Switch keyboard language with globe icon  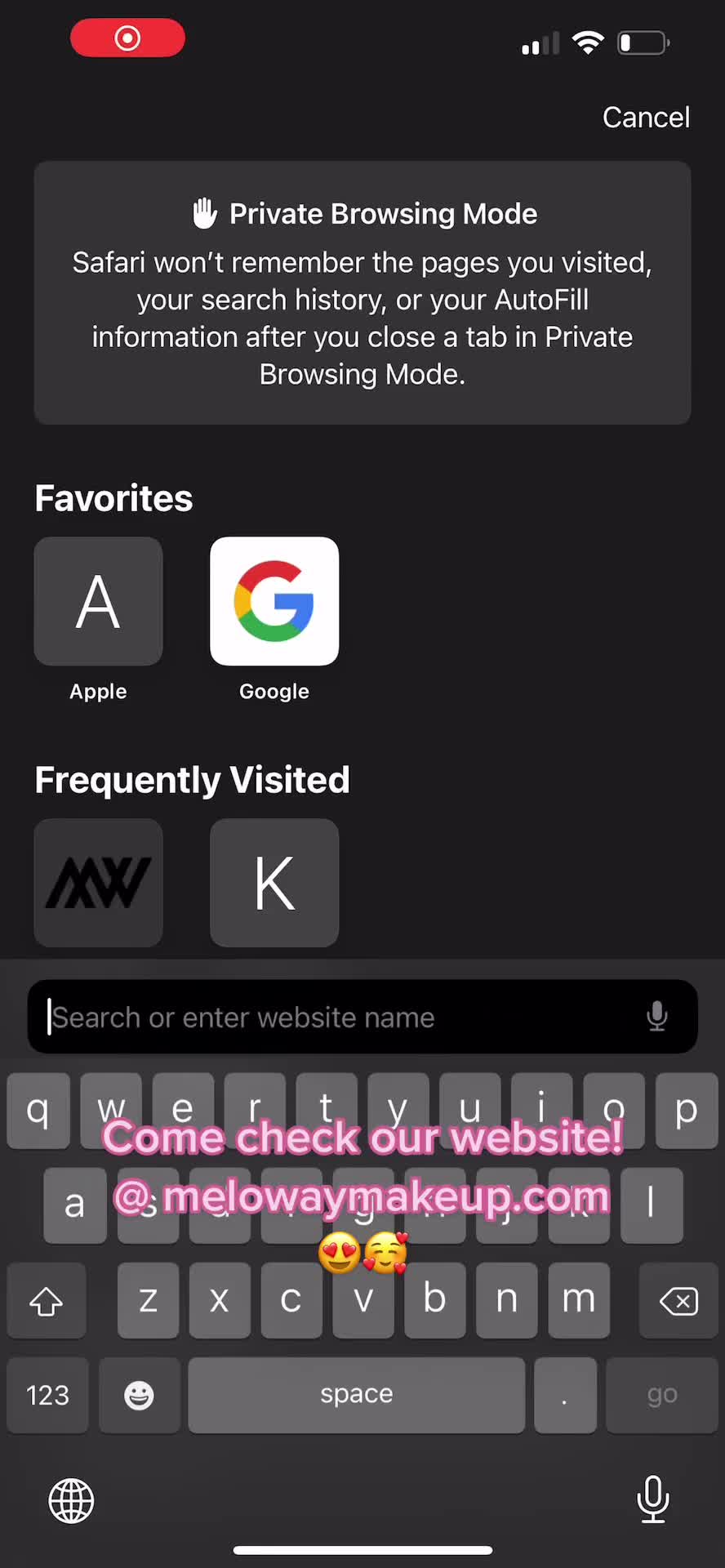point(72,1500)
